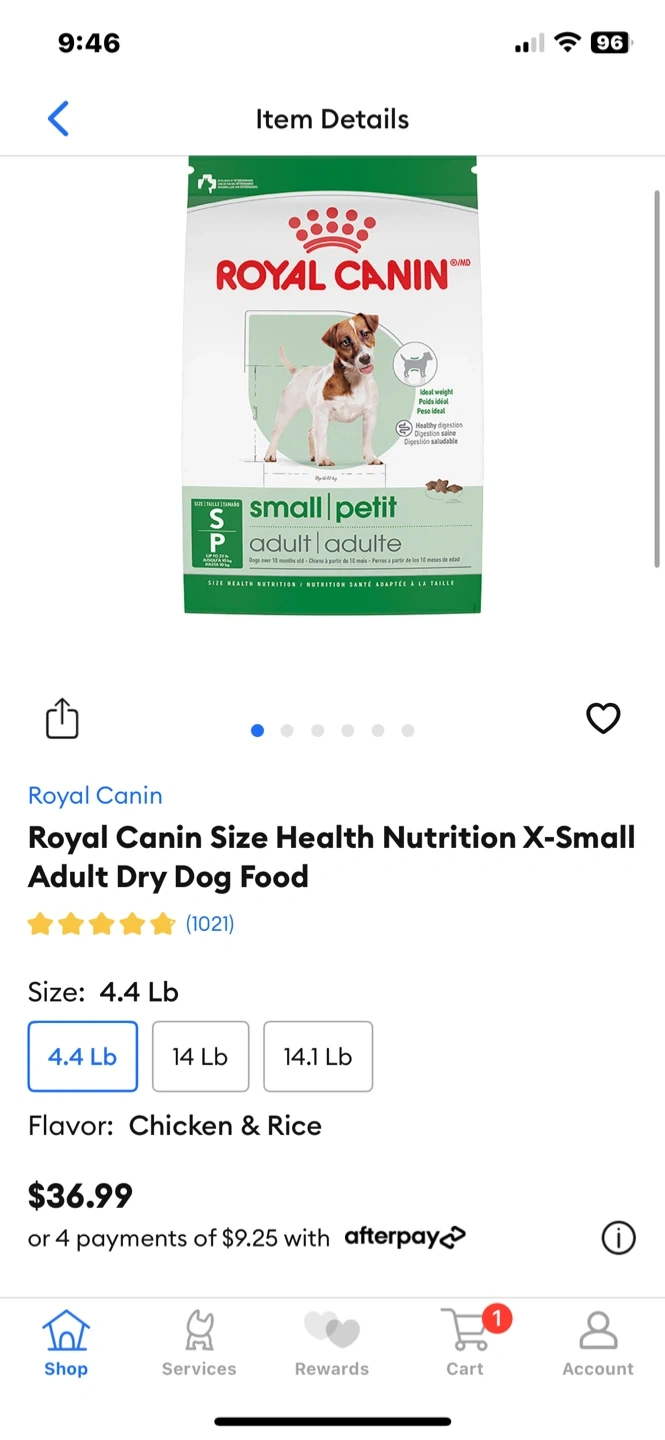
Task: View Afterpay payment info
Action: point(618,1238)
